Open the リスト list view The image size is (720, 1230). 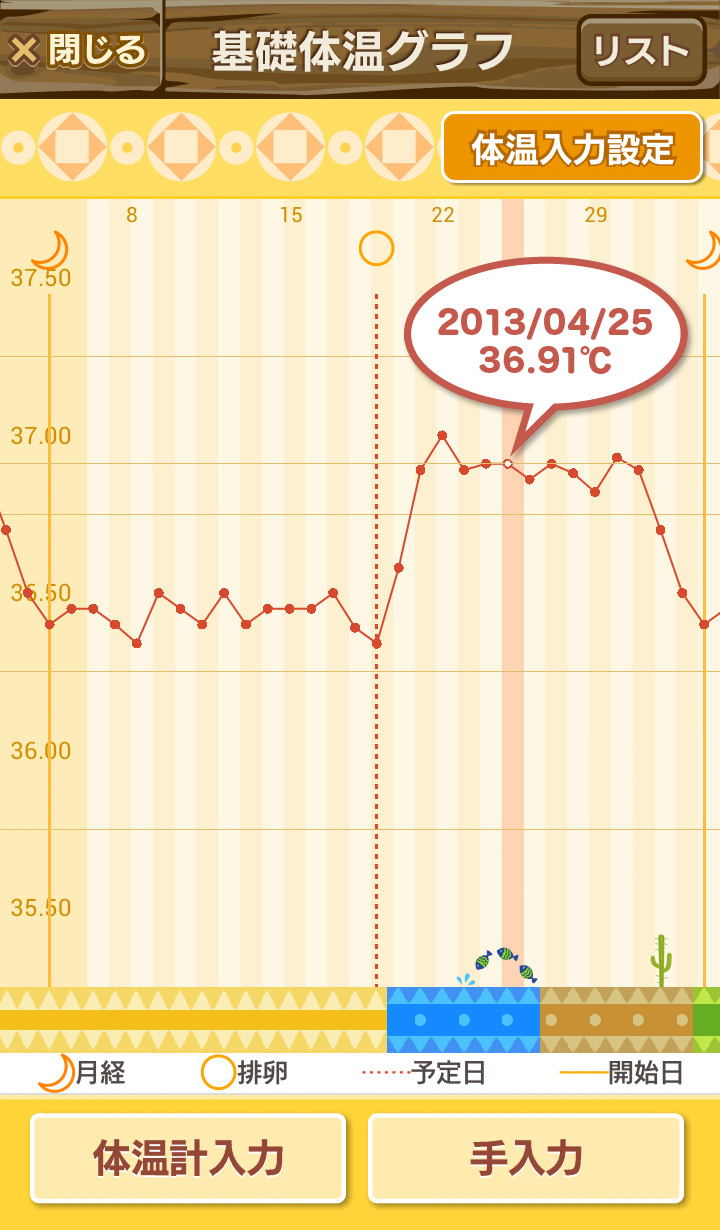[641, 50]
